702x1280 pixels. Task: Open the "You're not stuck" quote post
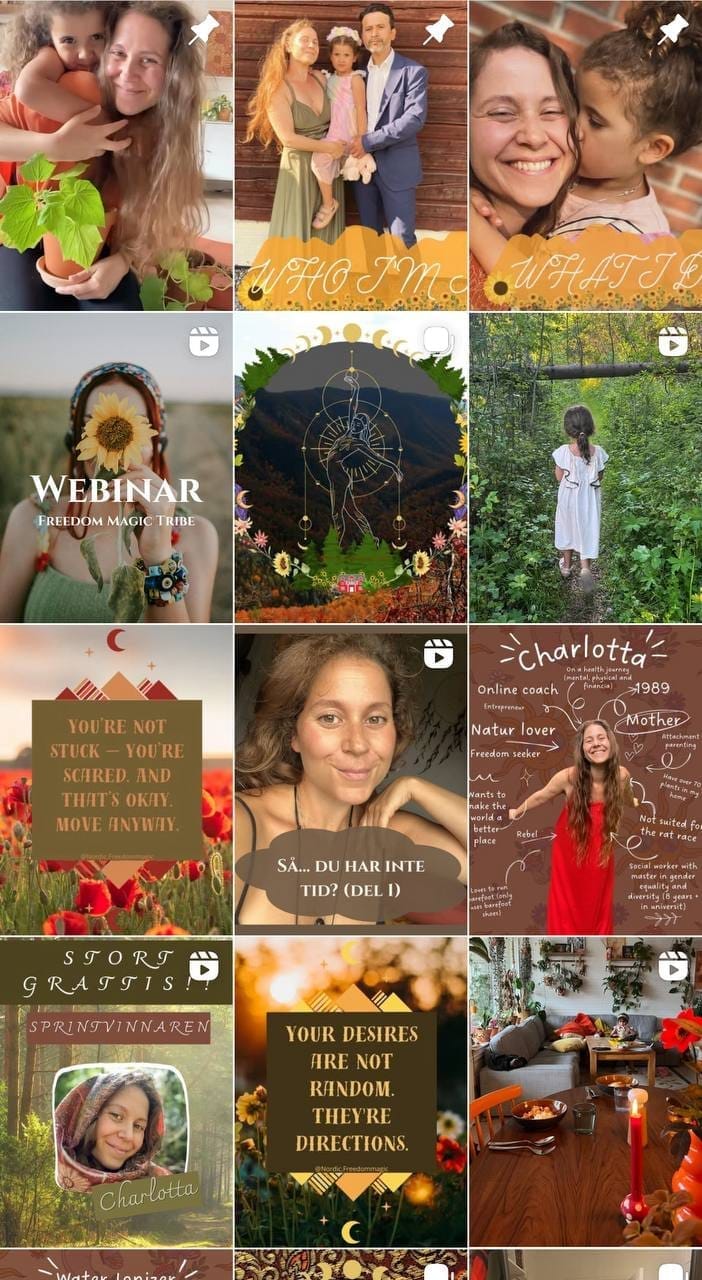click(x=116, y=780)
